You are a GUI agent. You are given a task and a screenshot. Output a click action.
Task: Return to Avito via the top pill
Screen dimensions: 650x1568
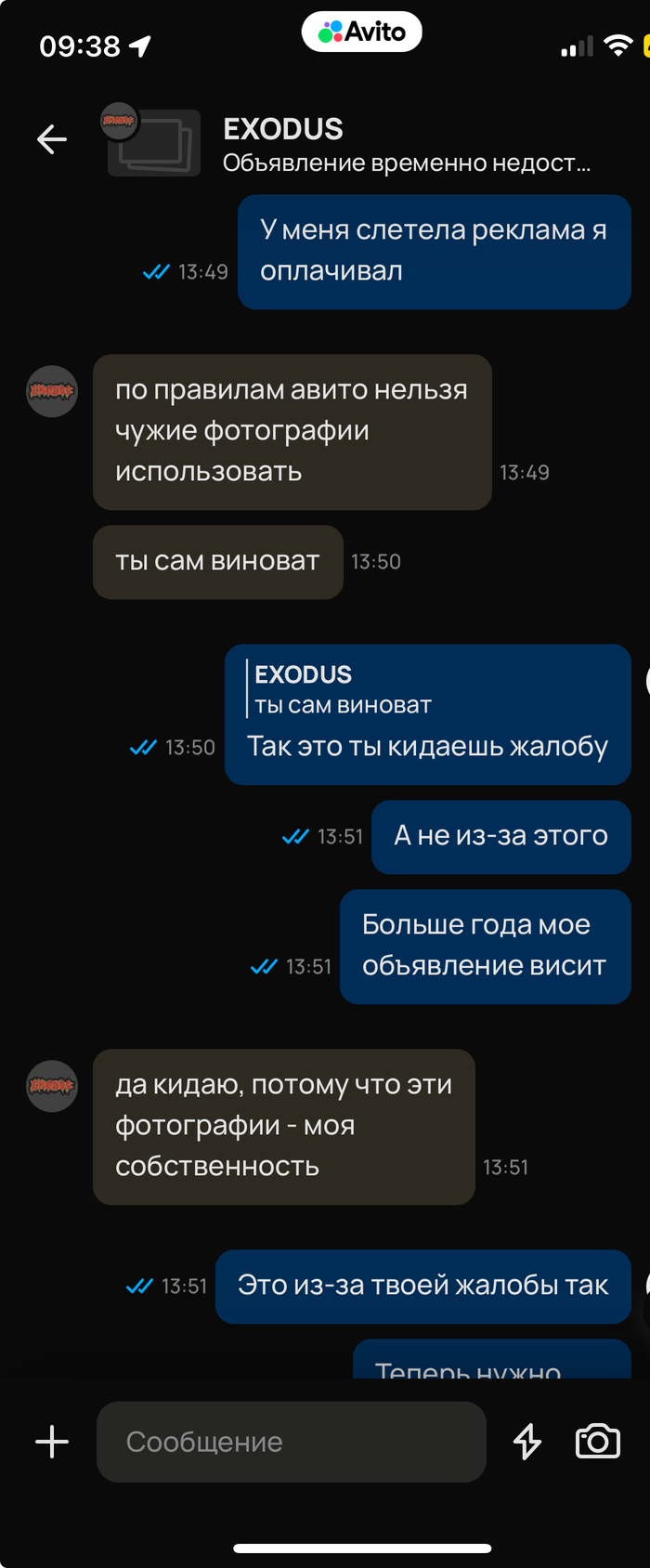(x=362, y=33)
